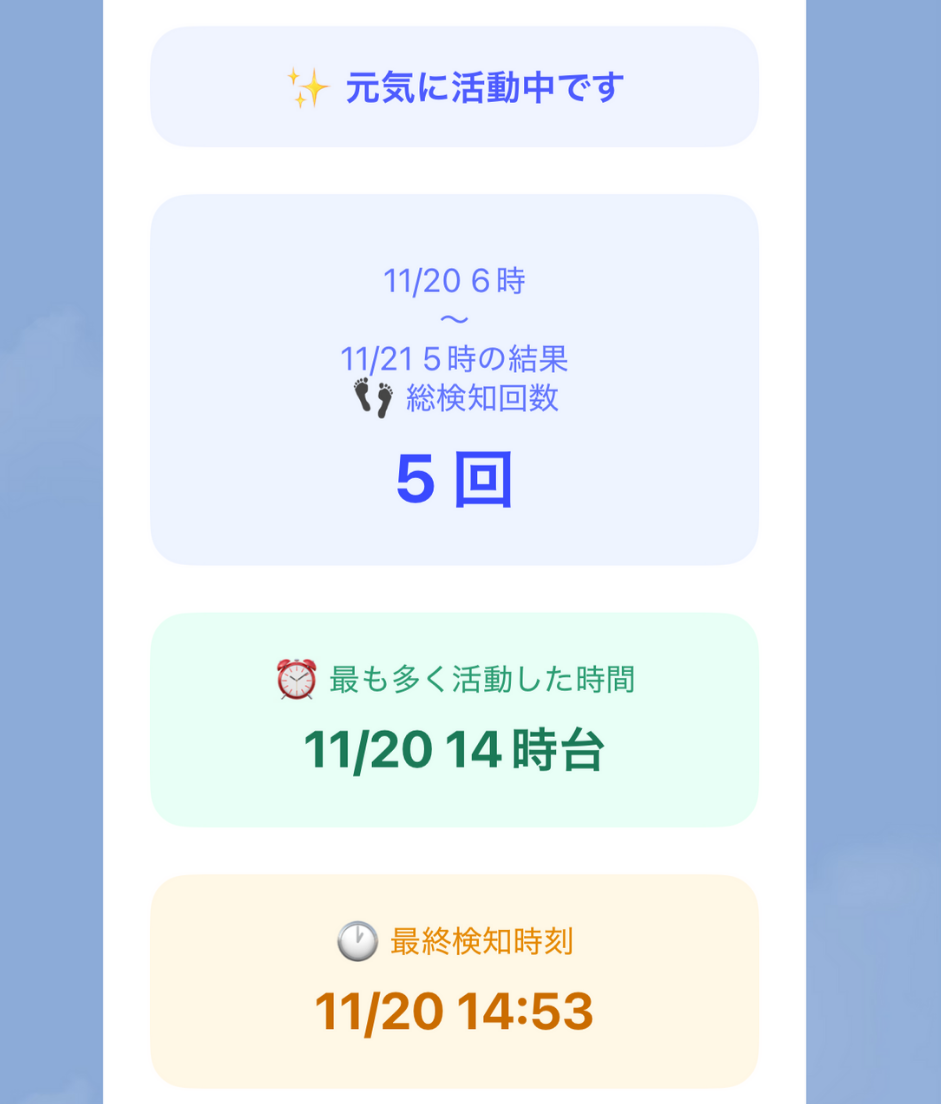Expand the 11/21 ５時の結果 end time
The width and height of the screenshot is (941, 1104).
pyautogui.click(x=455, y=358)
